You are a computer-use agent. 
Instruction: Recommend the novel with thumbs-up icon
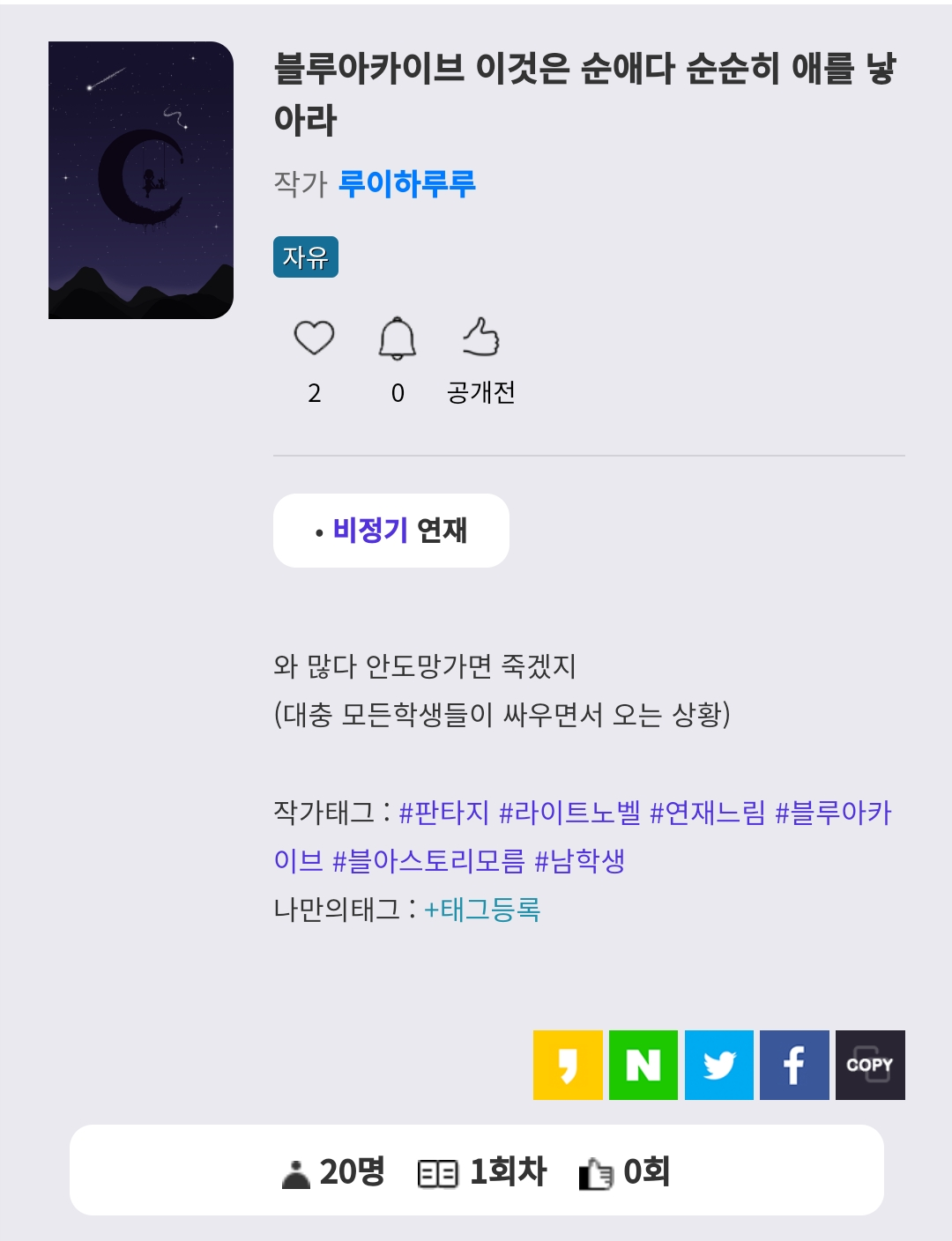click(x=481, y=338)
